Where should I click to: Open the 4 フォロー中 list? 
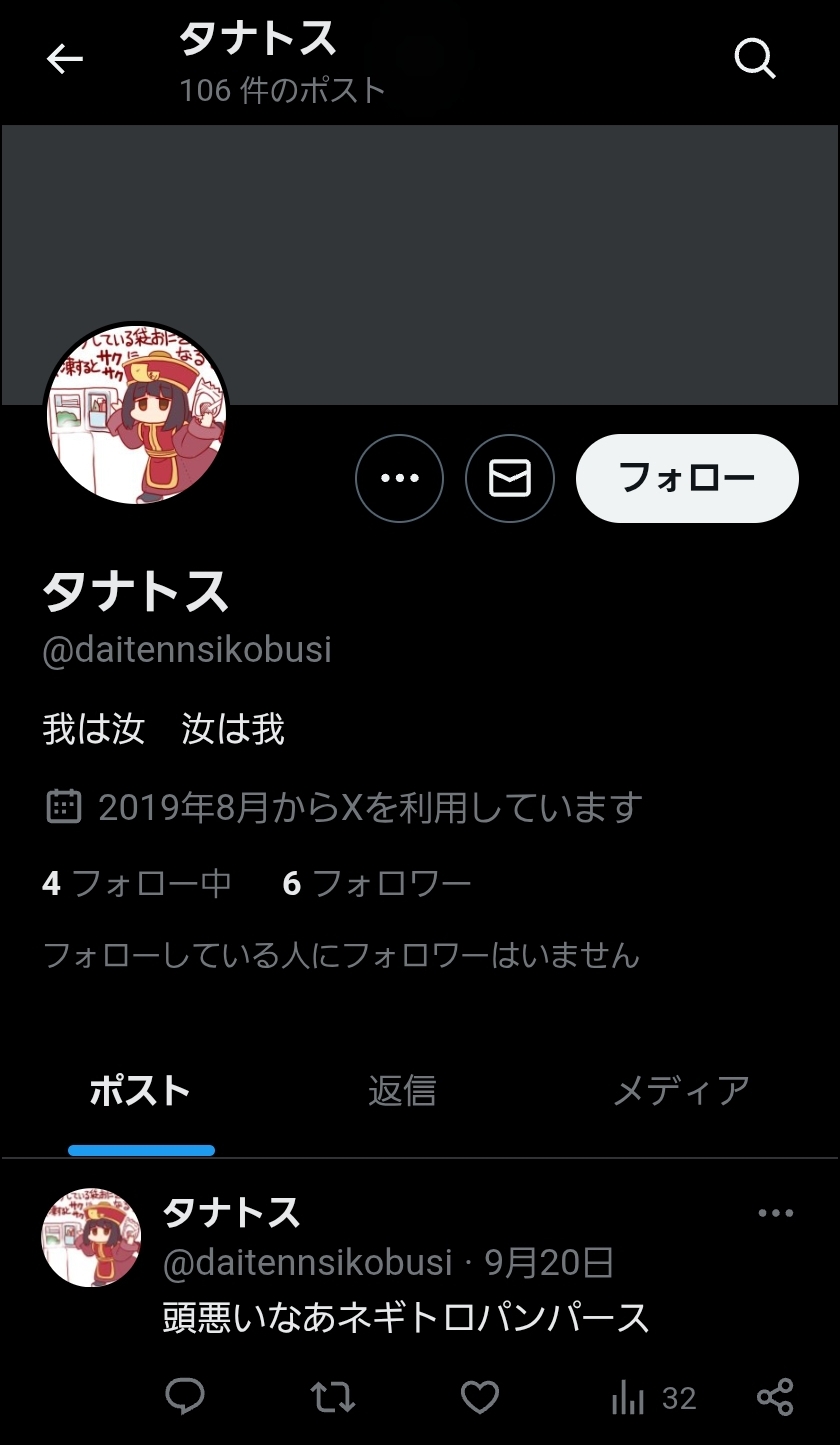137,883
